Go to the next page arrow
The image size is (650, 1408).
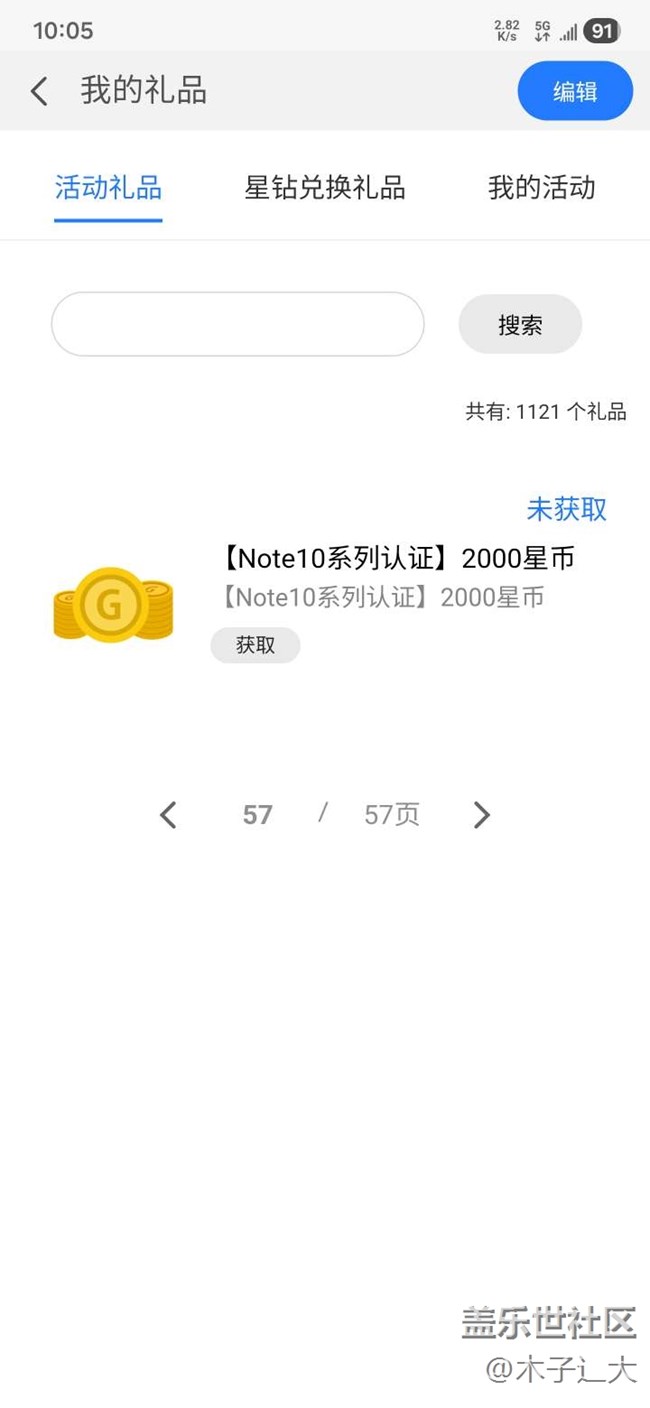[x=481, y=815]
